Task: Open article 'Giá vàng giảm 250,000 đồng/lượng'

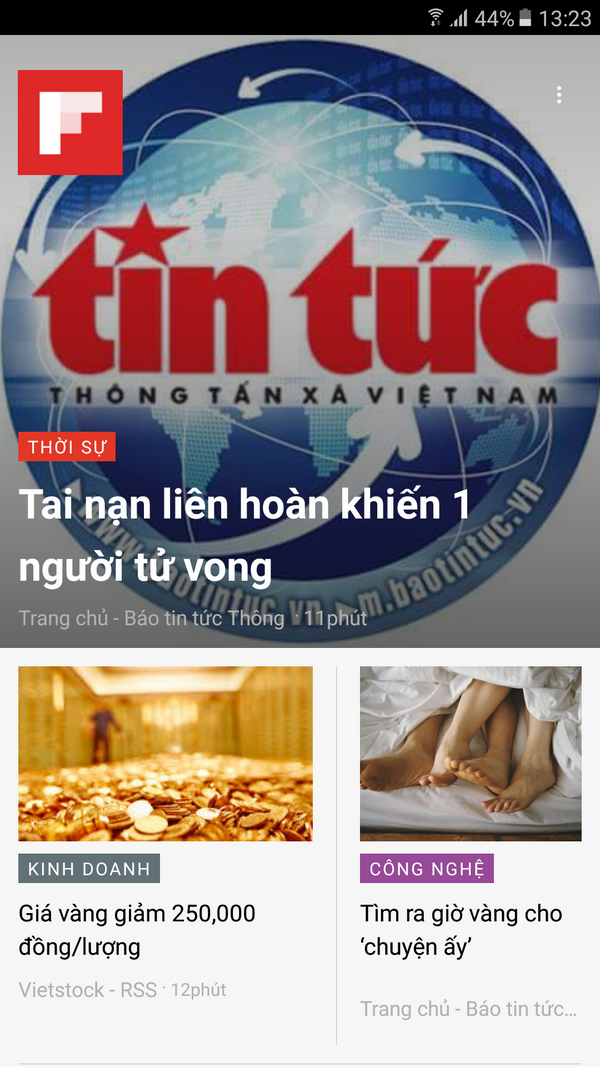Action: [x=138, y=930]
